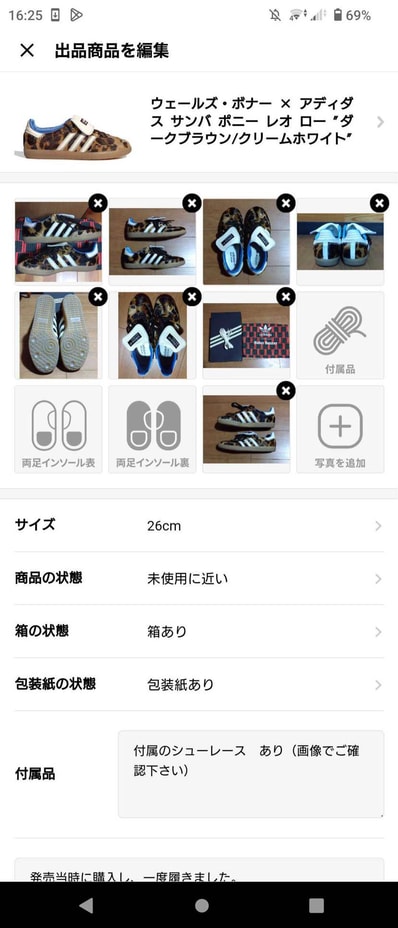Select 包装紙の状態 row

pyautogui.click(x=199, y=685)
